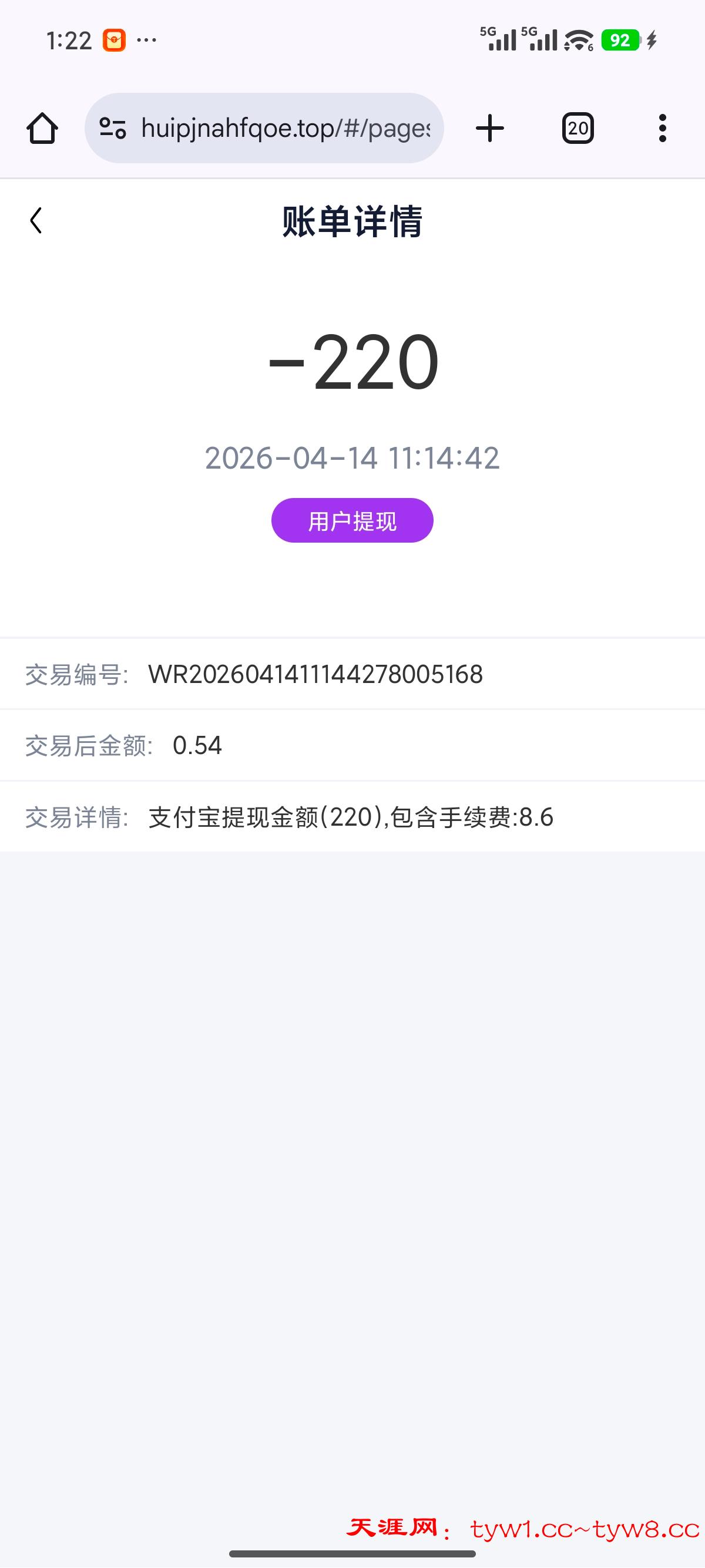The height and width of the screenshot is (1568, 705).
Task: Open a new browser tab
Action: pyautogui.click(x=489, y=129)
